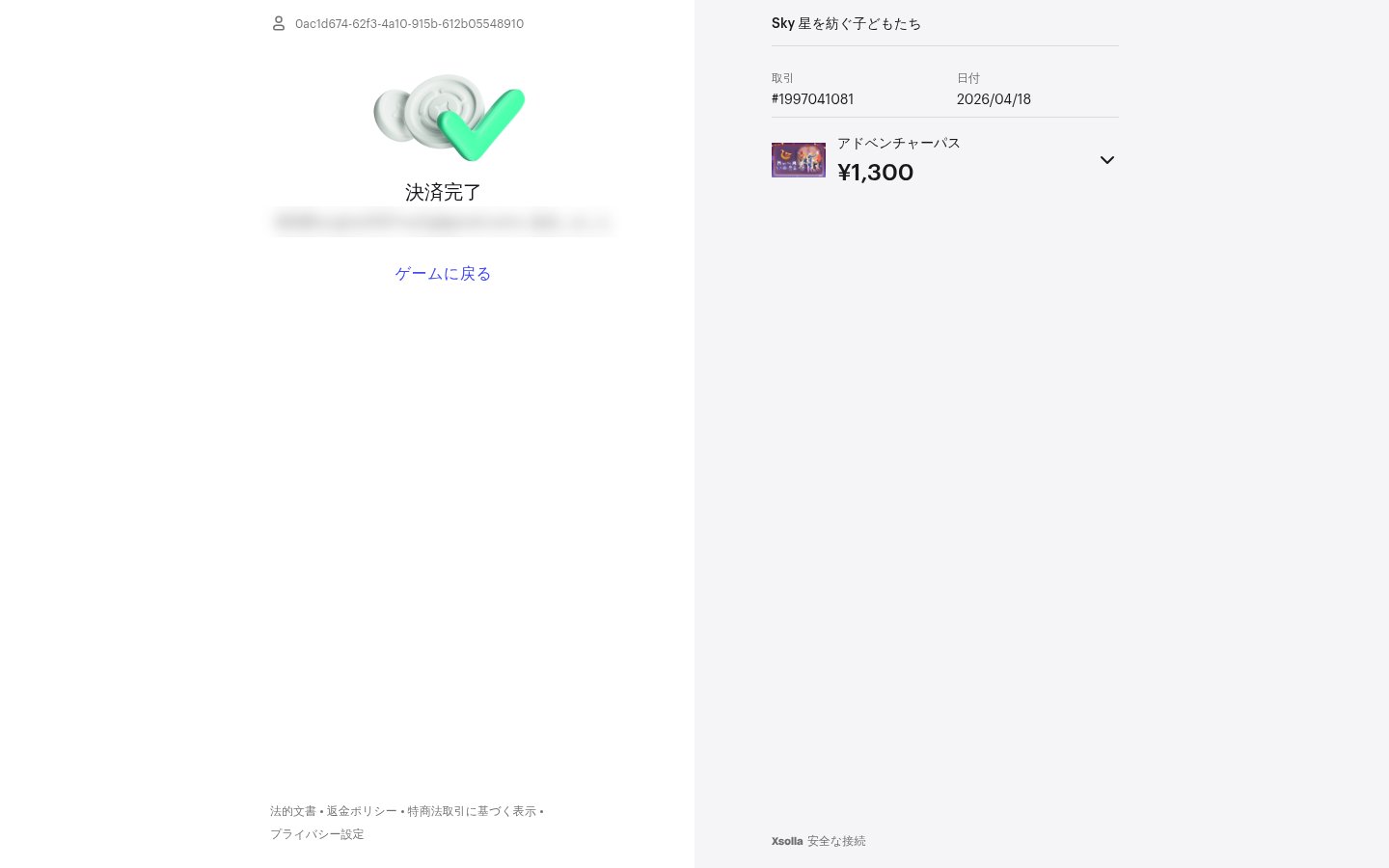Expand the アドベンチャーパス order details

(x=1106, y=160)
